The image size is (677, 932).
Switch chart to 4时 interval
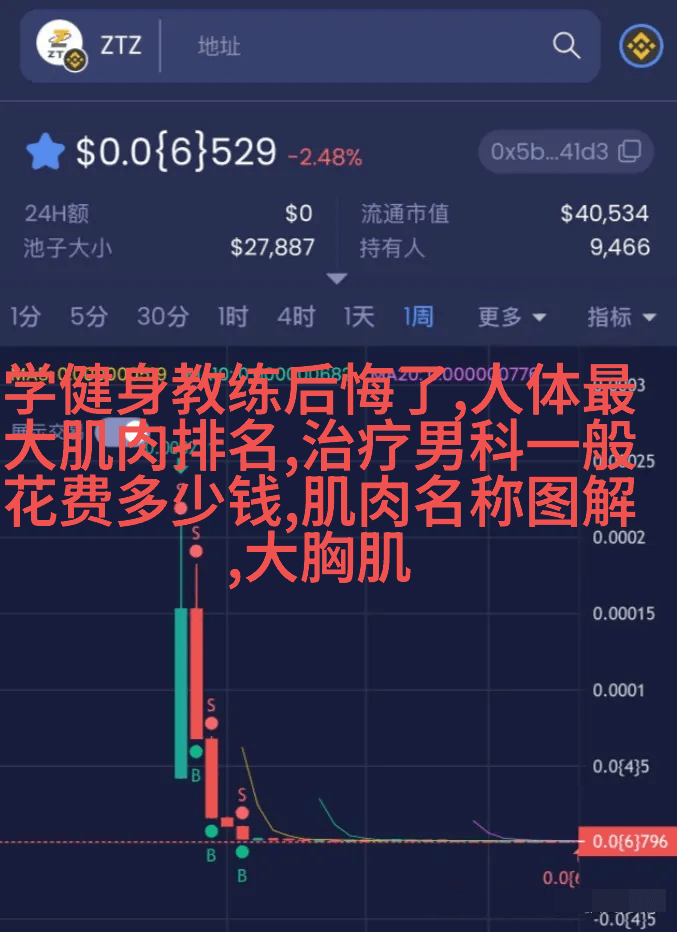[x=295, y=317]
